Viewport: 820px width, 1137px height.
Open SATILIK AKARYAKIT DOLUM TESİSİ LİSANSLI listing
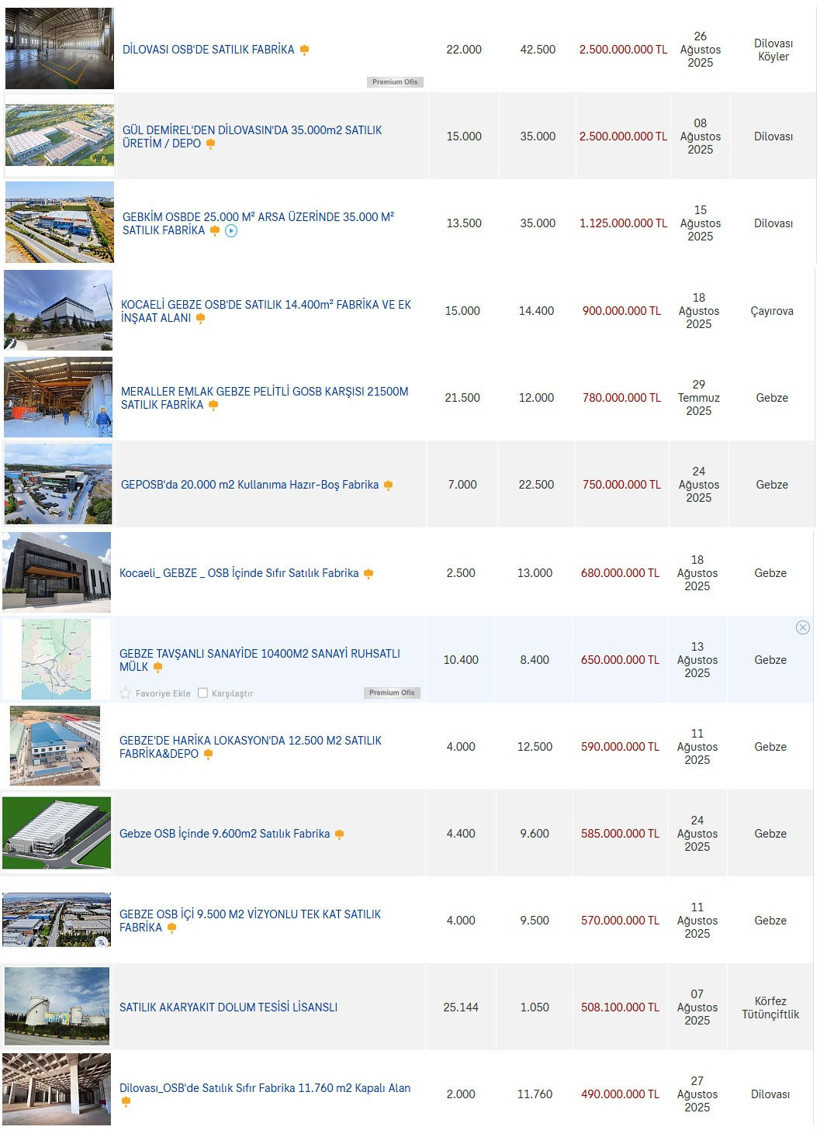(x=228, y=1007)
